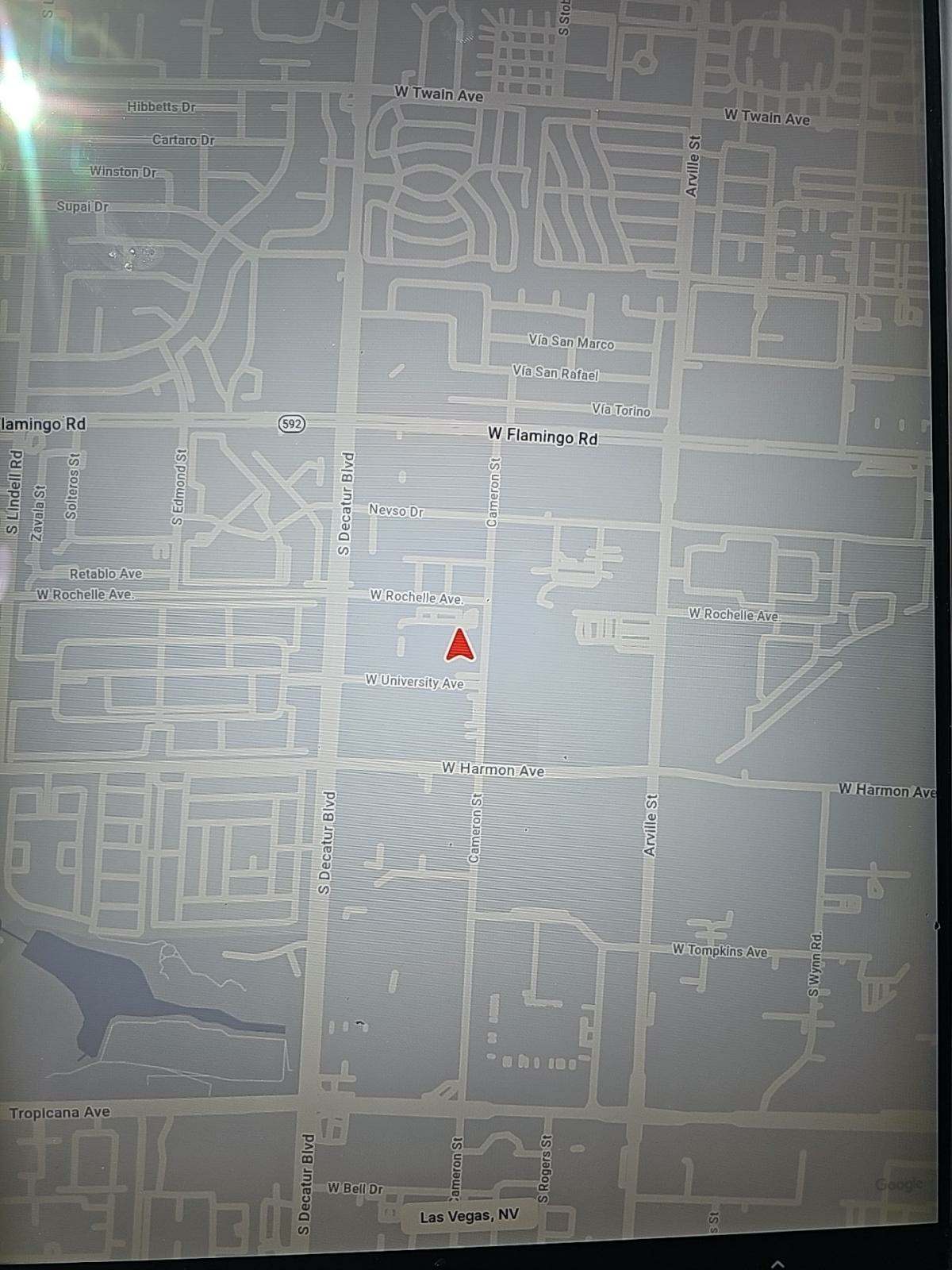Tap the red current-location arrow marker

coord(459,645)
